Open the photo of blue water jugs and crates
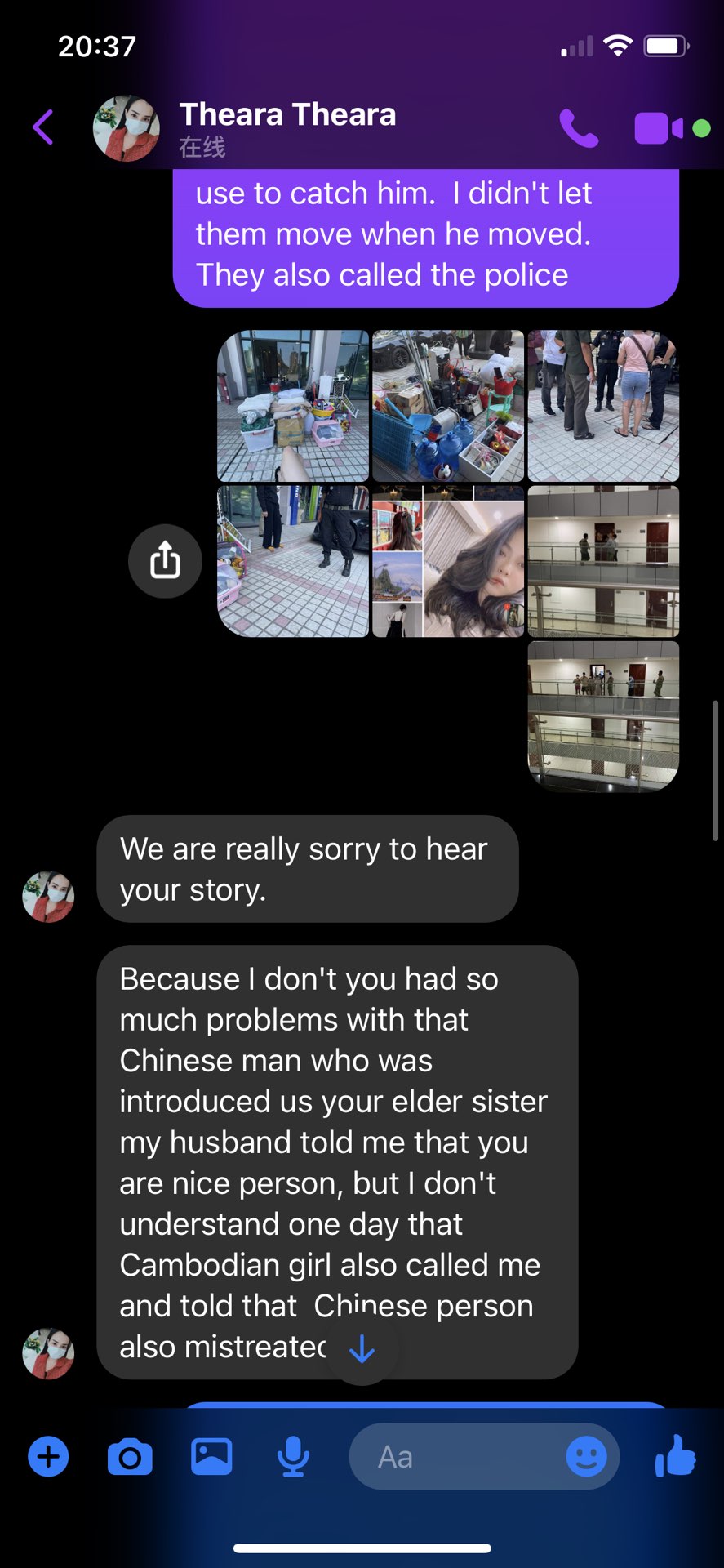The image size is (724, 1568). 448,406
